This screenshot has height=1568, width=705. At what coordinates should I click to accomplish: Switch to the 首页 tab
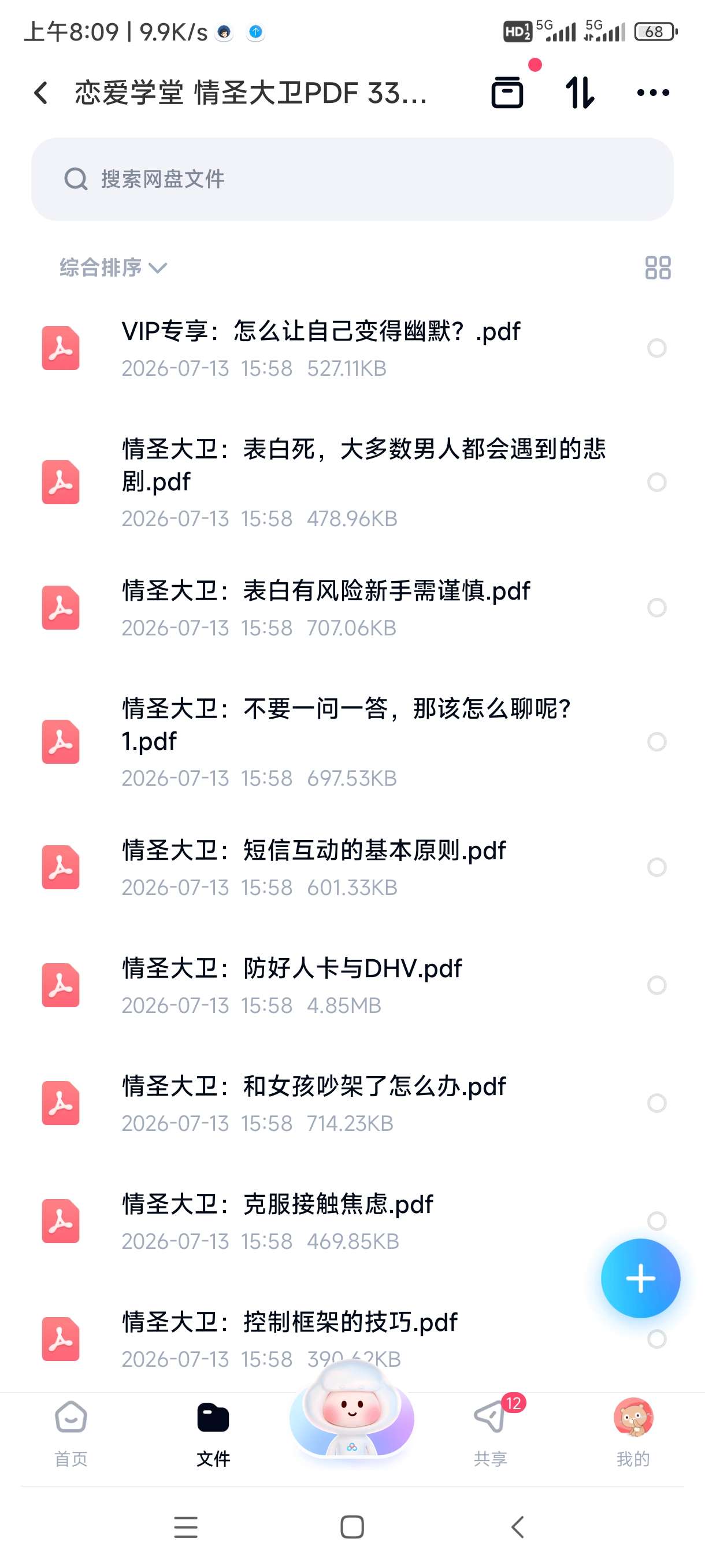[71, 1433]
